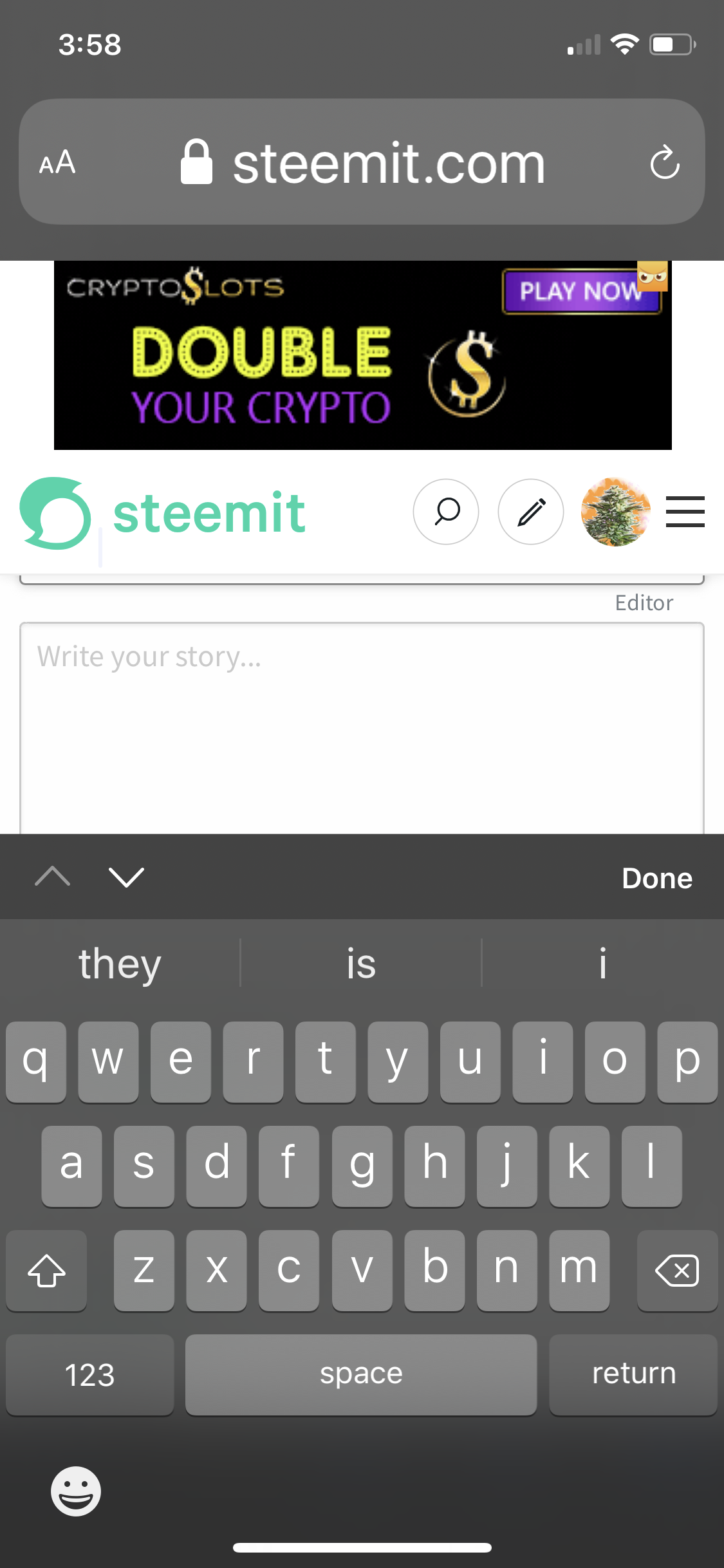The width and height of the screenshot is (724, 1568).
Task: Switch the keyboard to 123 numbers
Action: (x=90, y=1375)
